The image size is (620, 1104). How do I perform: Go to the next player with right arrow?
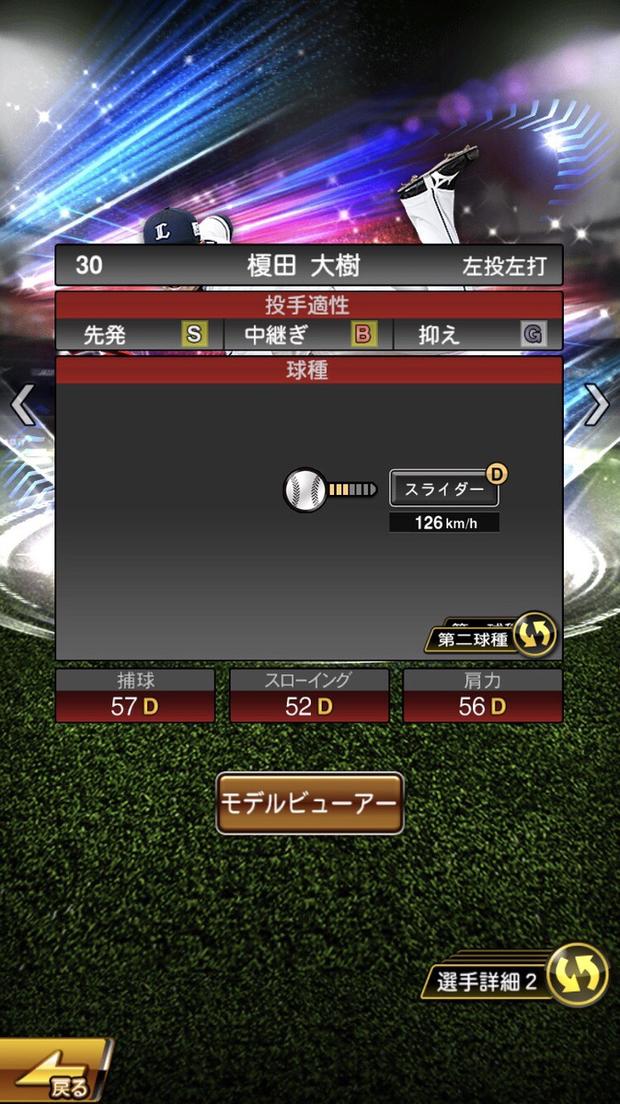click(597, 404)
